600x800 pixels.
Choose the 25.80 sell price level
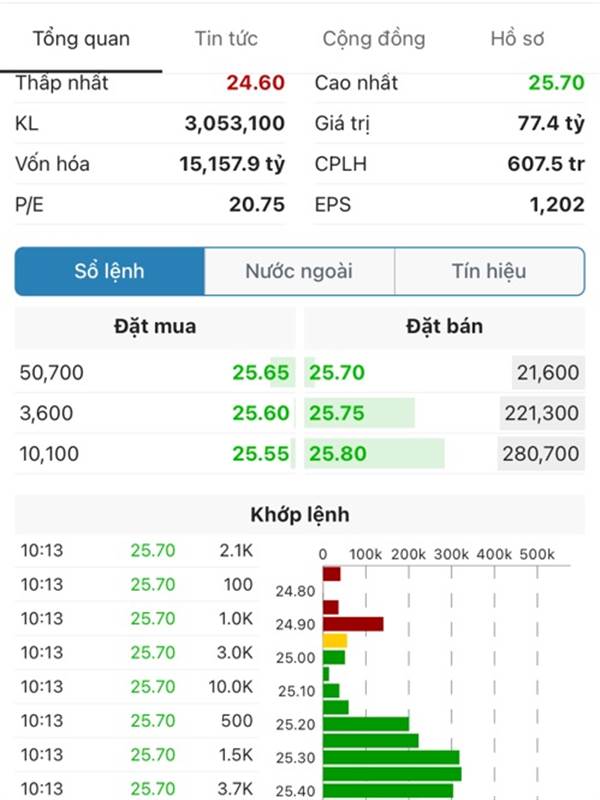337,453
